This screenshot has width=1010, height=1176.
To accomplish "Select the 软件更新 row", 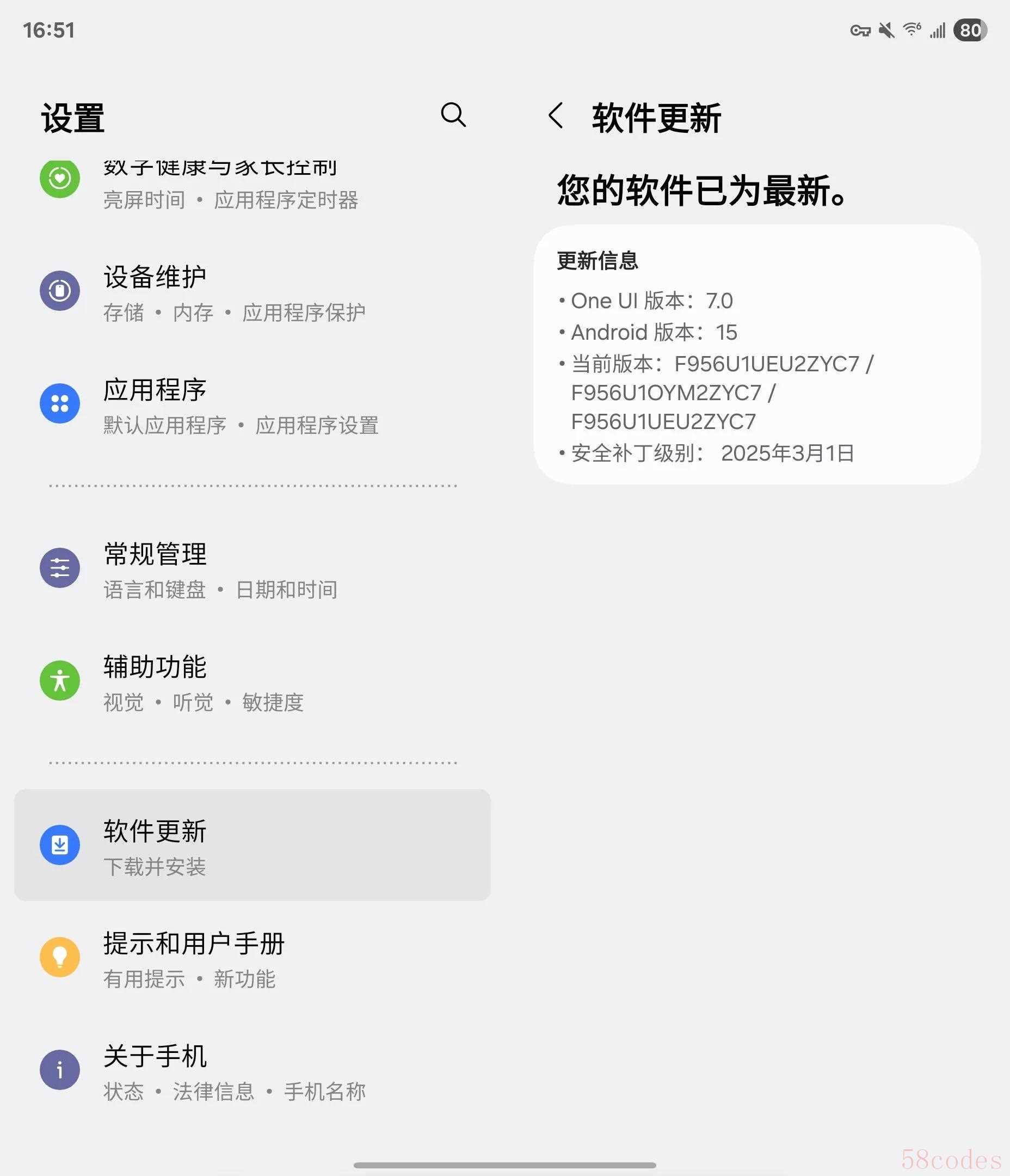I will (x=252, y=844).
